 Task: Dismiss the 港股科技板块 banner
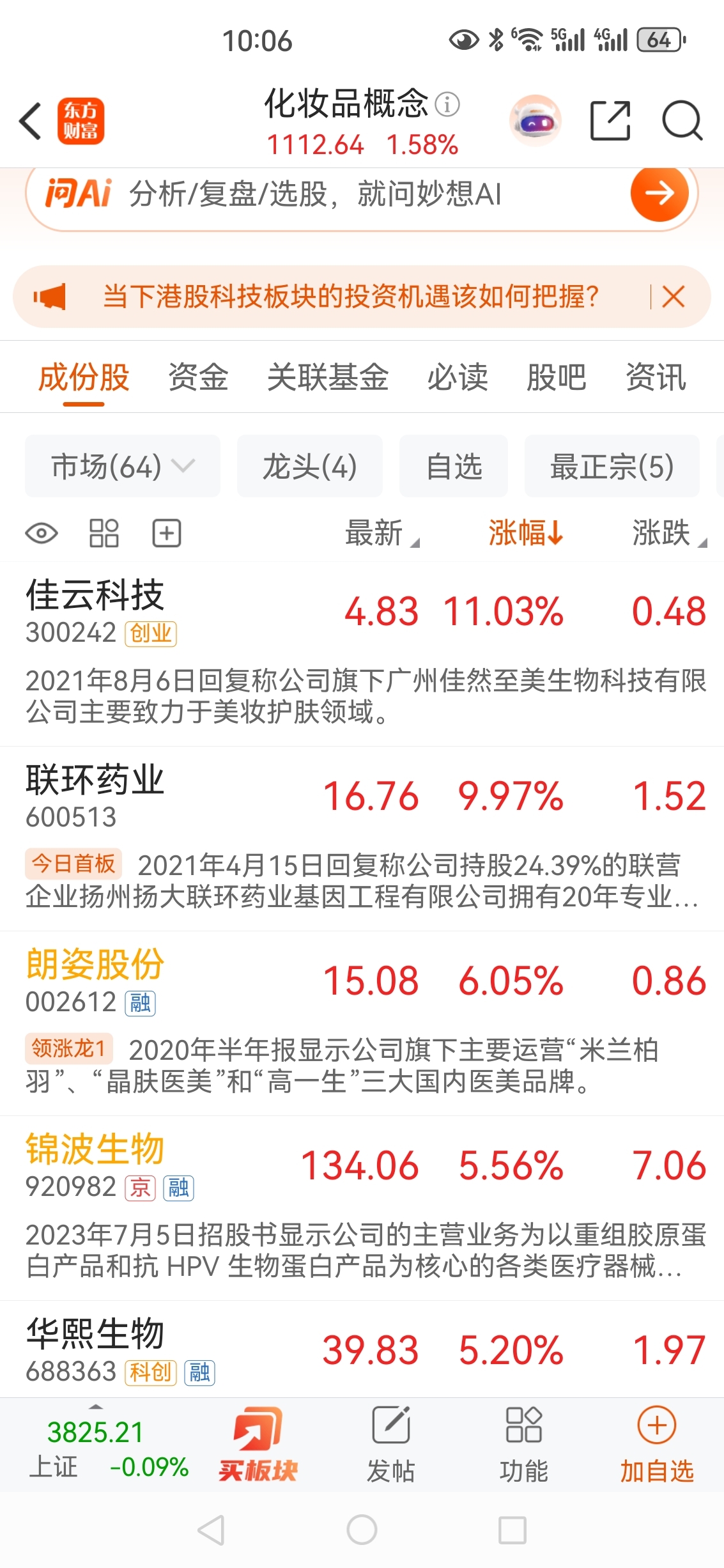(x=674, y=297)
